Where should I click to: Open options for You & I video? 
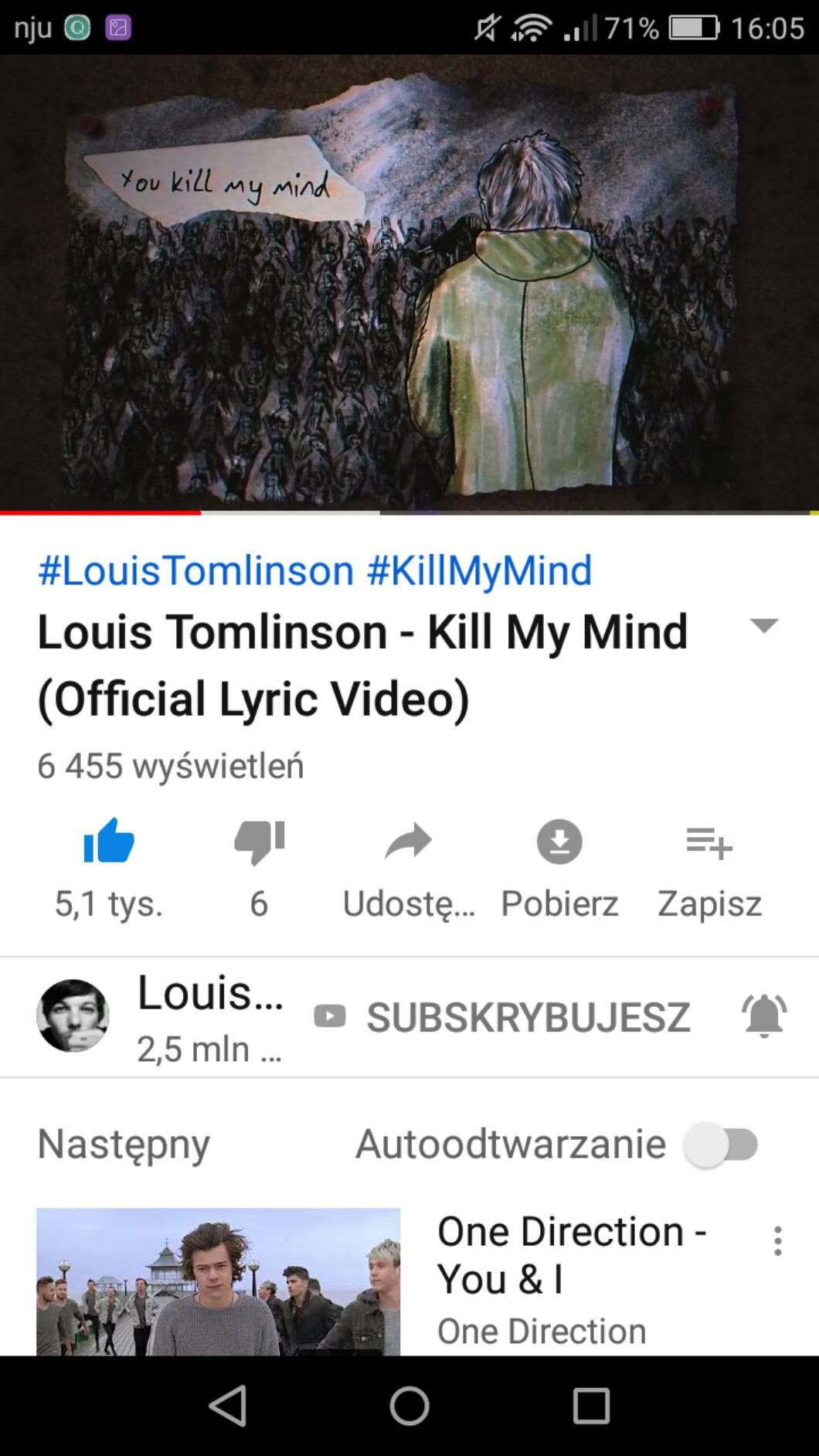[x=777, y=1241]
